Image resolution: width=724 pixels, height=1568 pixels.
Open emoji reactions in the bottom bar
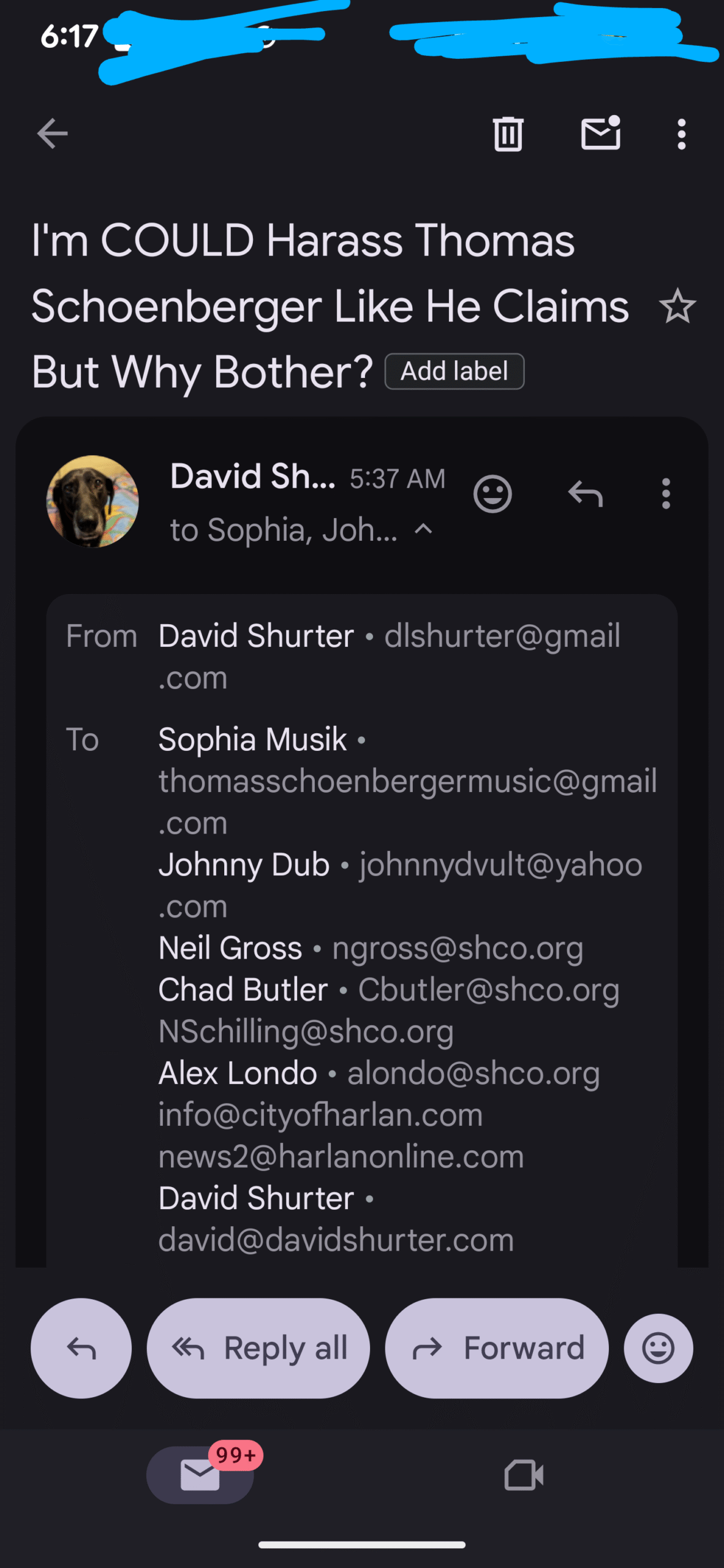(x=658, y=1348)
